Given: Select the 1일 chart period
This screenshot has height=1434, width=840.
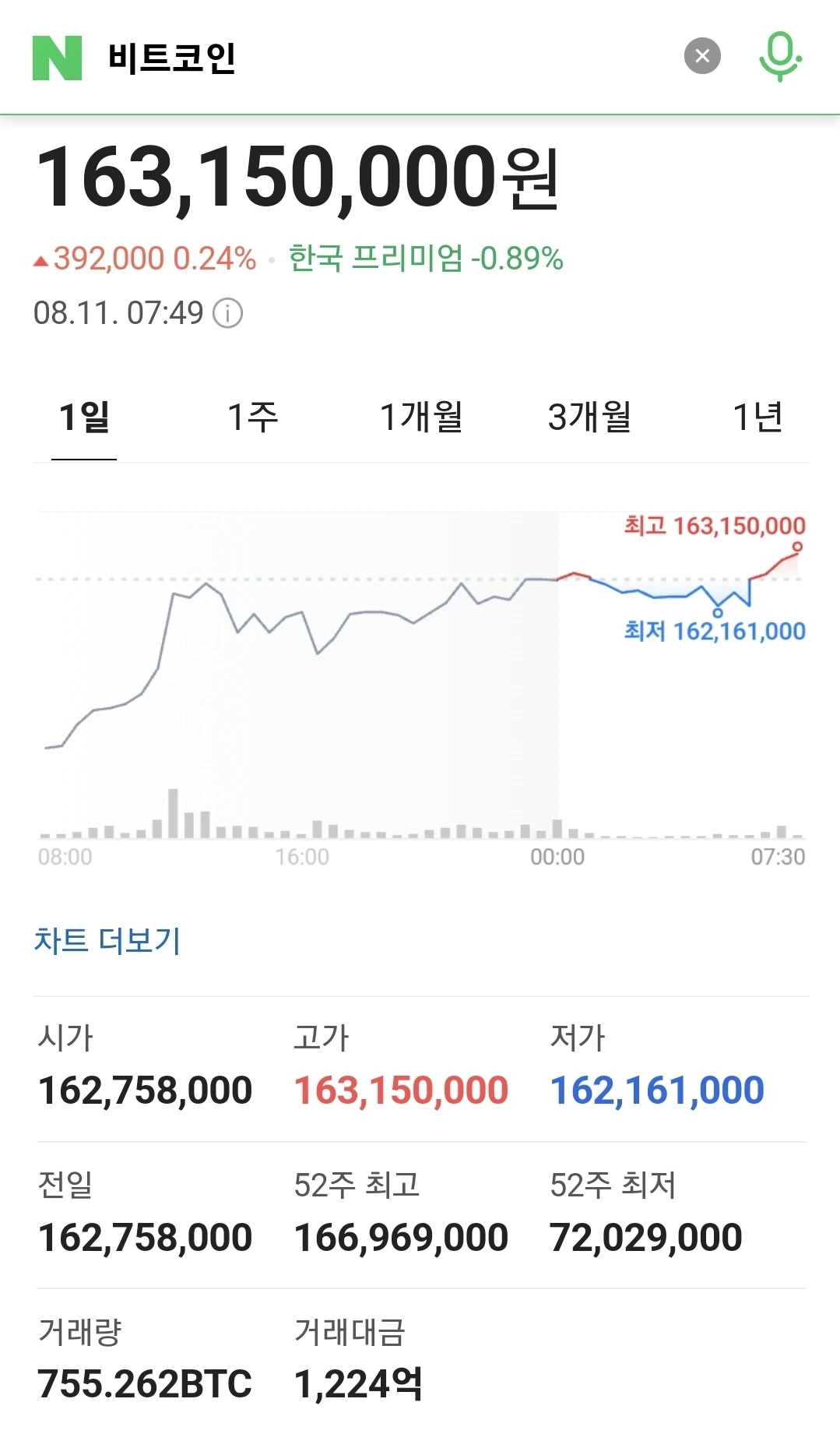Looking at the screenshot, I should (x=84, y=417).
